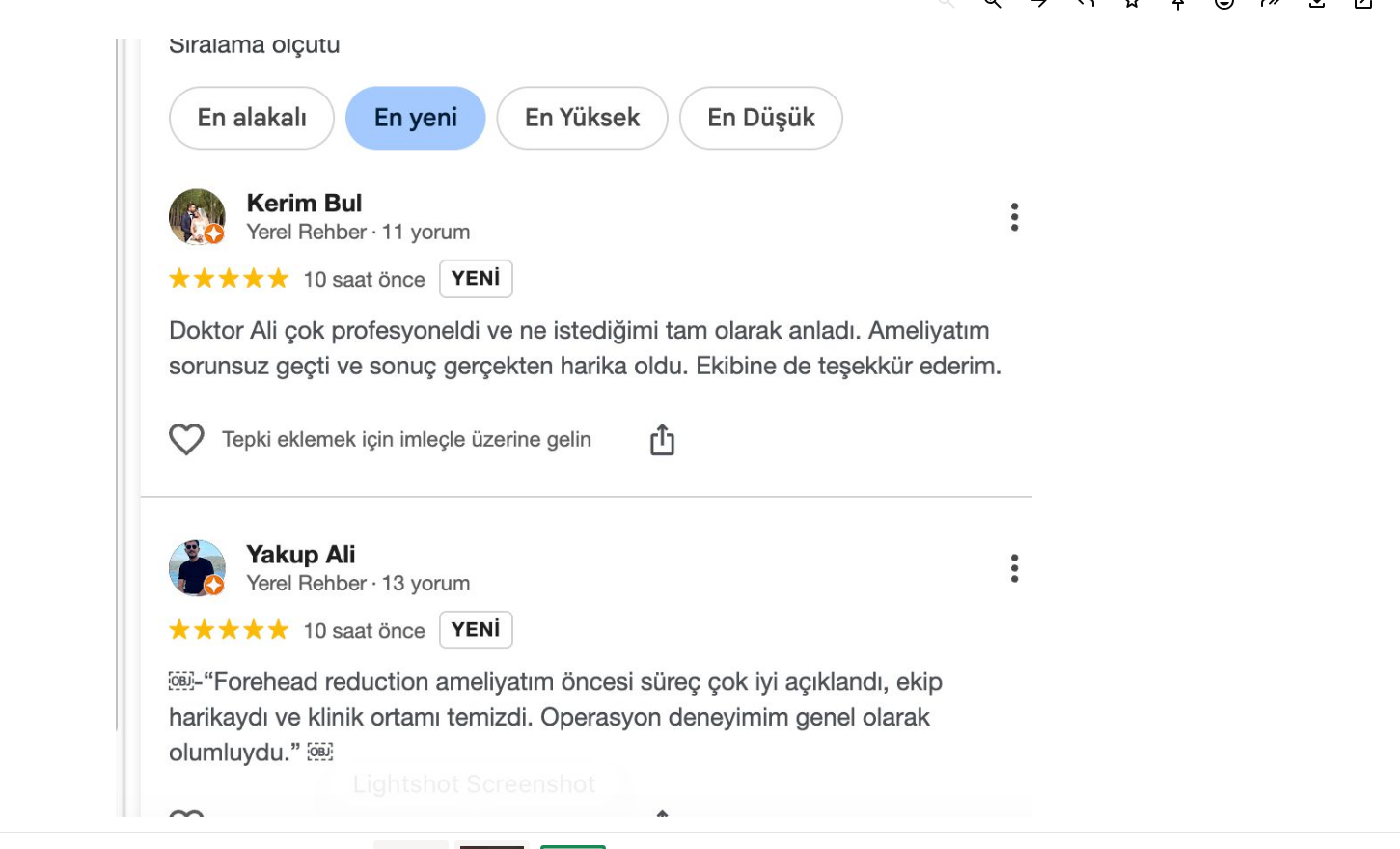Like Kerim Bul's review with the heart
1400x849 pixels.
pos(186,440)
